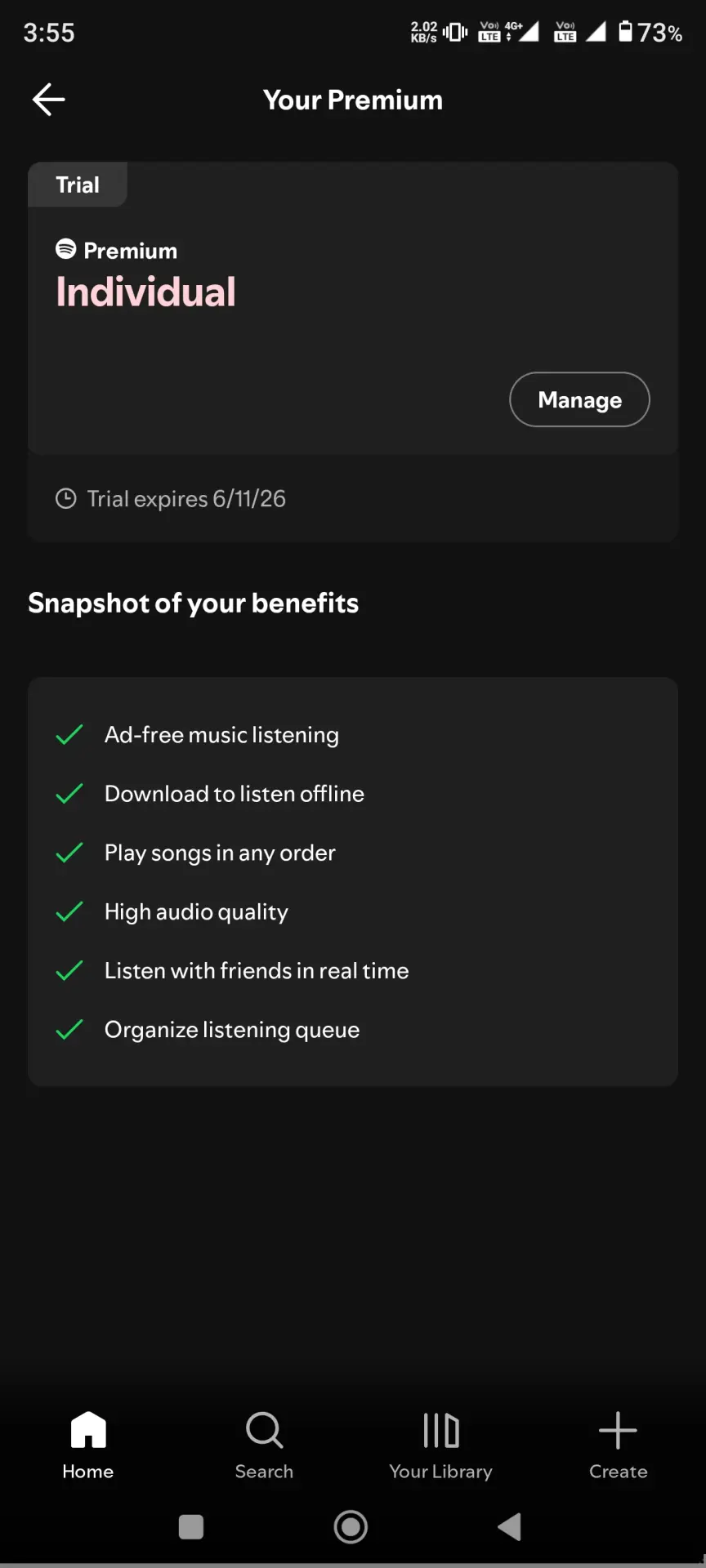The width and height of the screenshot is (706, 1568).
Task: Switch to the Home tab
Action: tap(88, 1445)
